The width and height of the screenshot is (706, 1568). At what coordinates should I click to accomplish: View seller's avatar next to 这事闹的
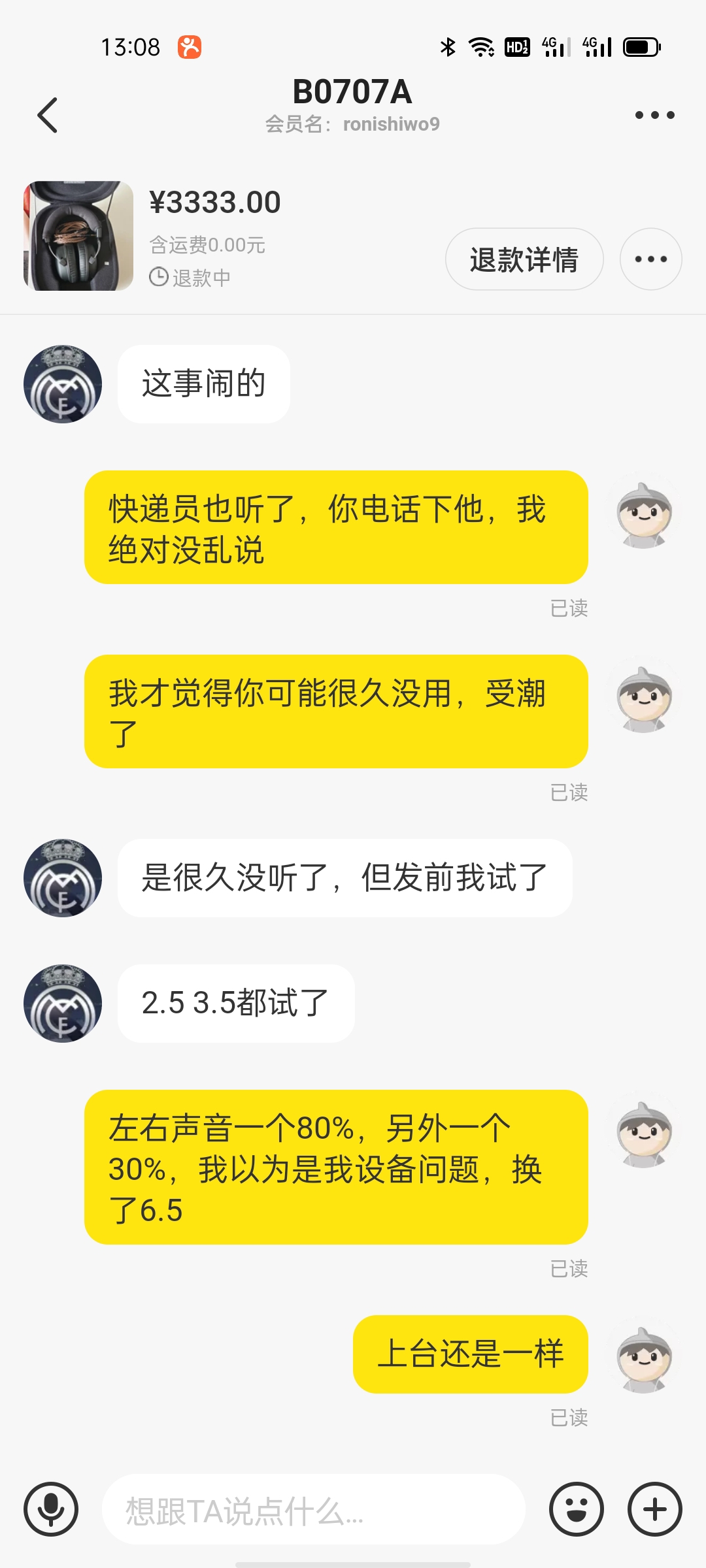coord(63,384)
